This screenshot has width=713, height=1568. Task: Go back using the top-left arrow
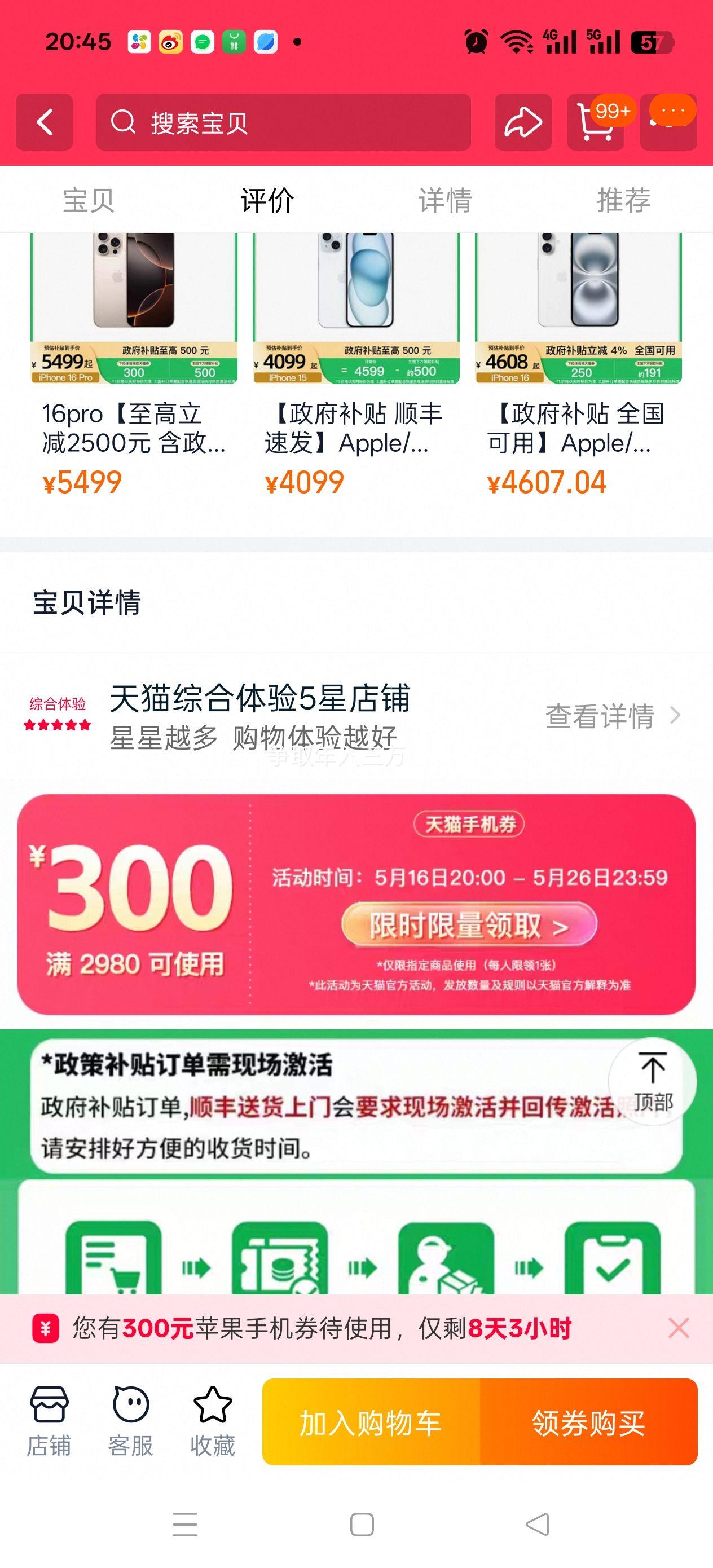click(x=44, y=122)
